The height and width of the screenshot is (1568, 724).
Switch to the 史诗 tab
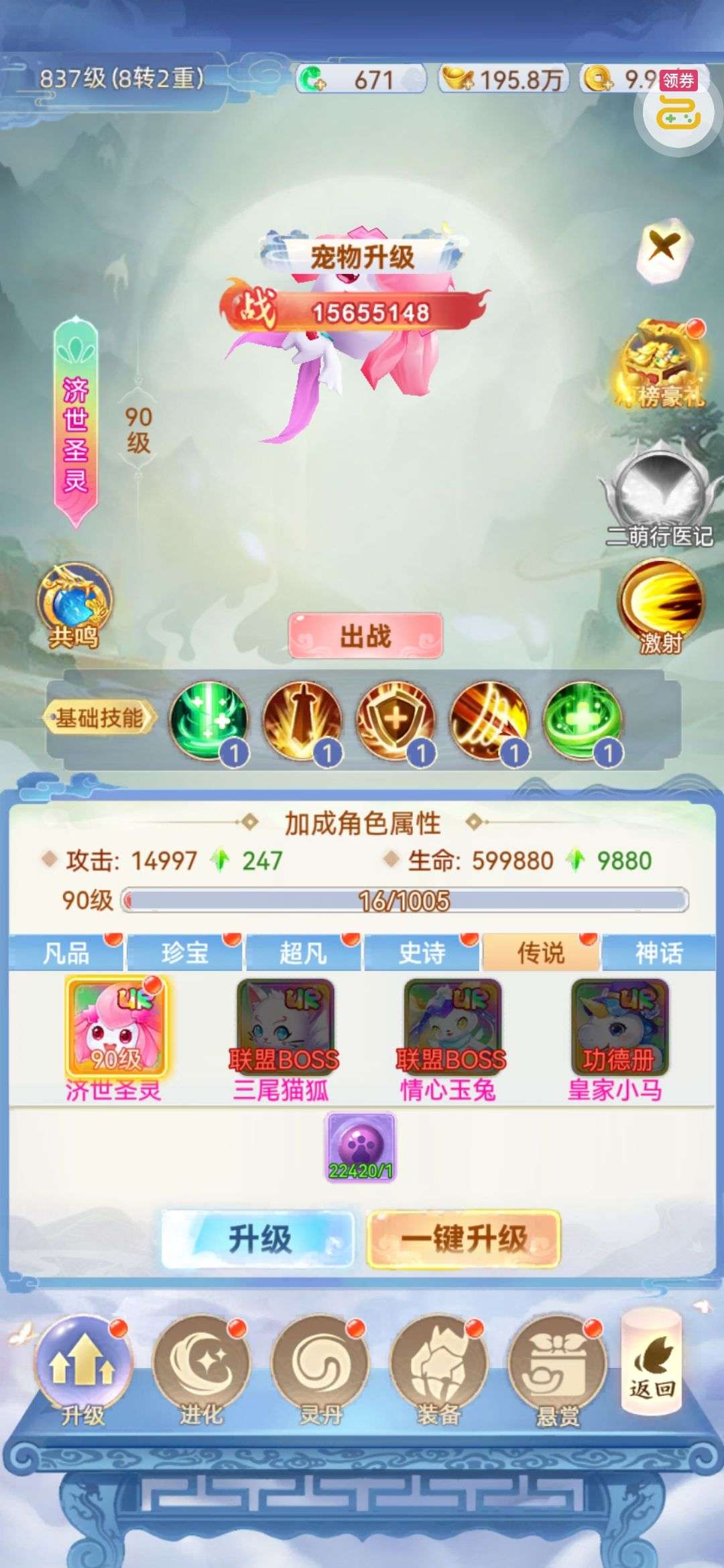[422, 952]
